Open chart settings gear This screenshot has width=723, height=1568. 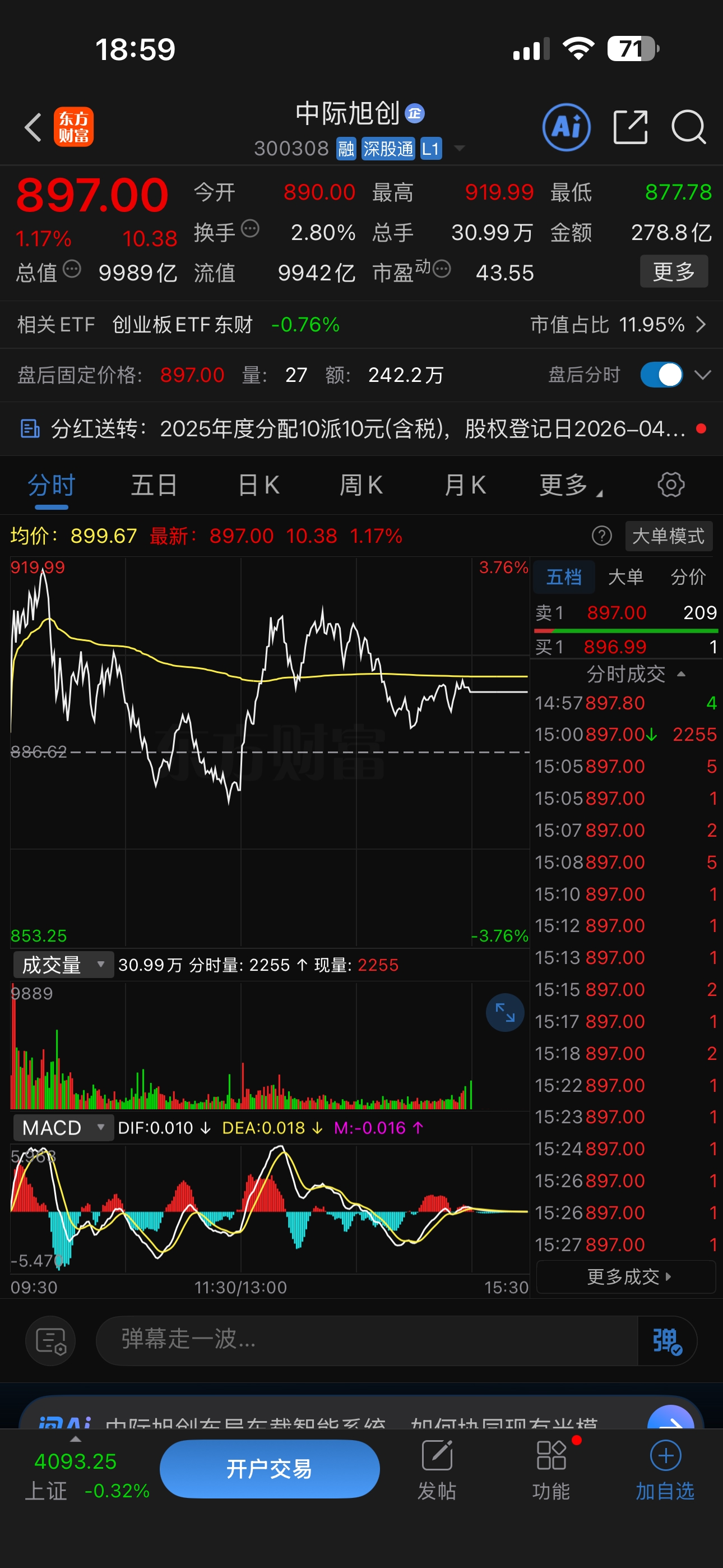[671, 485]
